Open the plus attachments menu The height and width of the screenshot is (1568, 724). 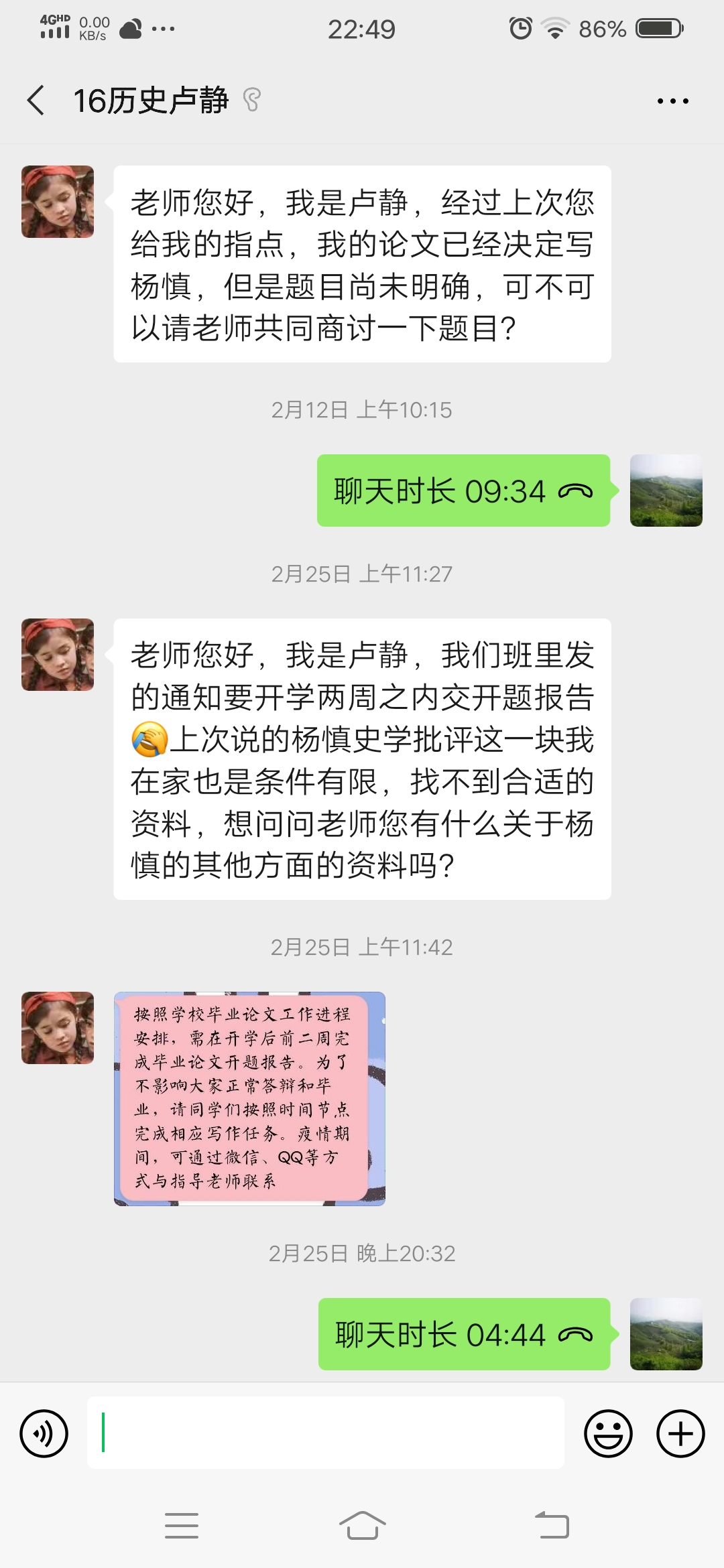tap(680, 1433)
